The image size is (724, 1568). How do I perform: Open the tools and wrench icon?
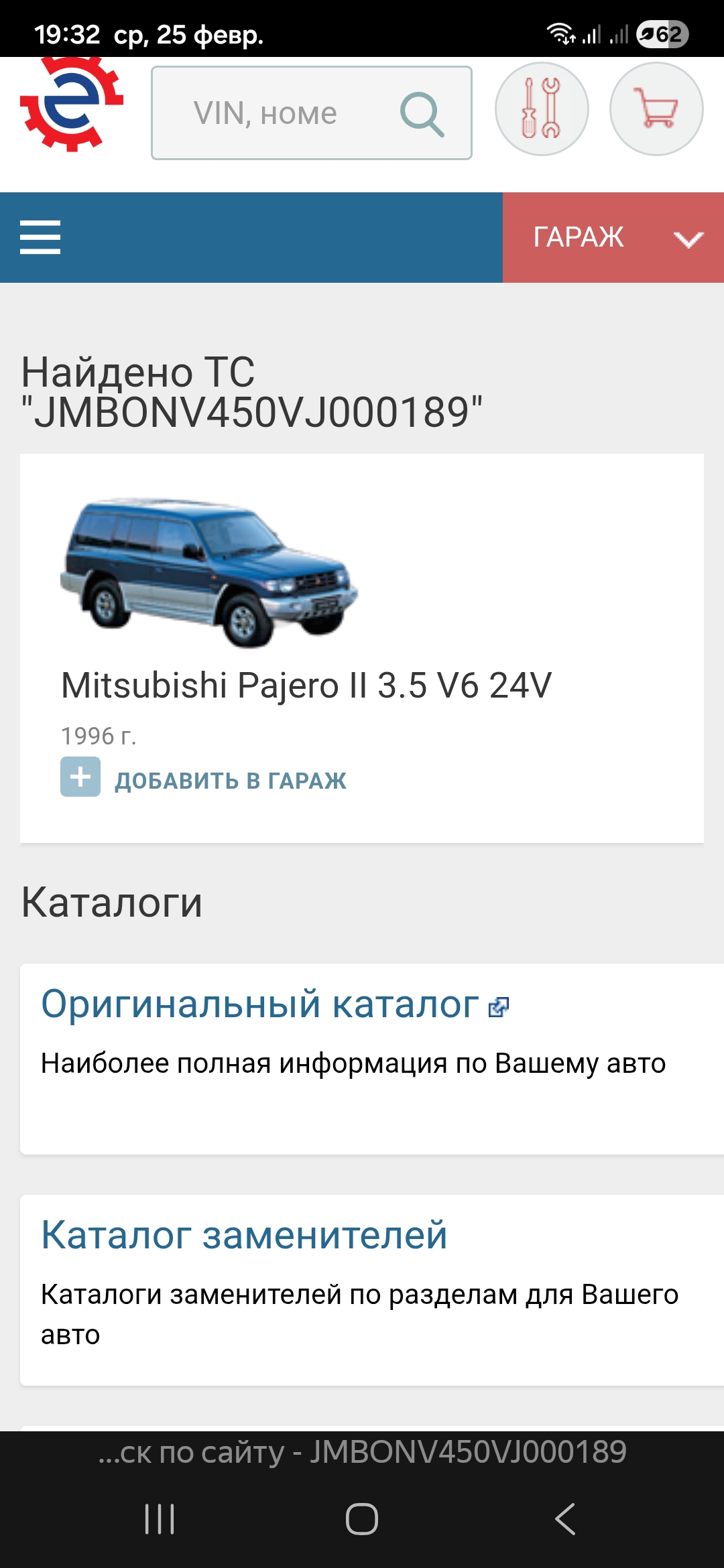pyautogui.click(x=542, y=109)
